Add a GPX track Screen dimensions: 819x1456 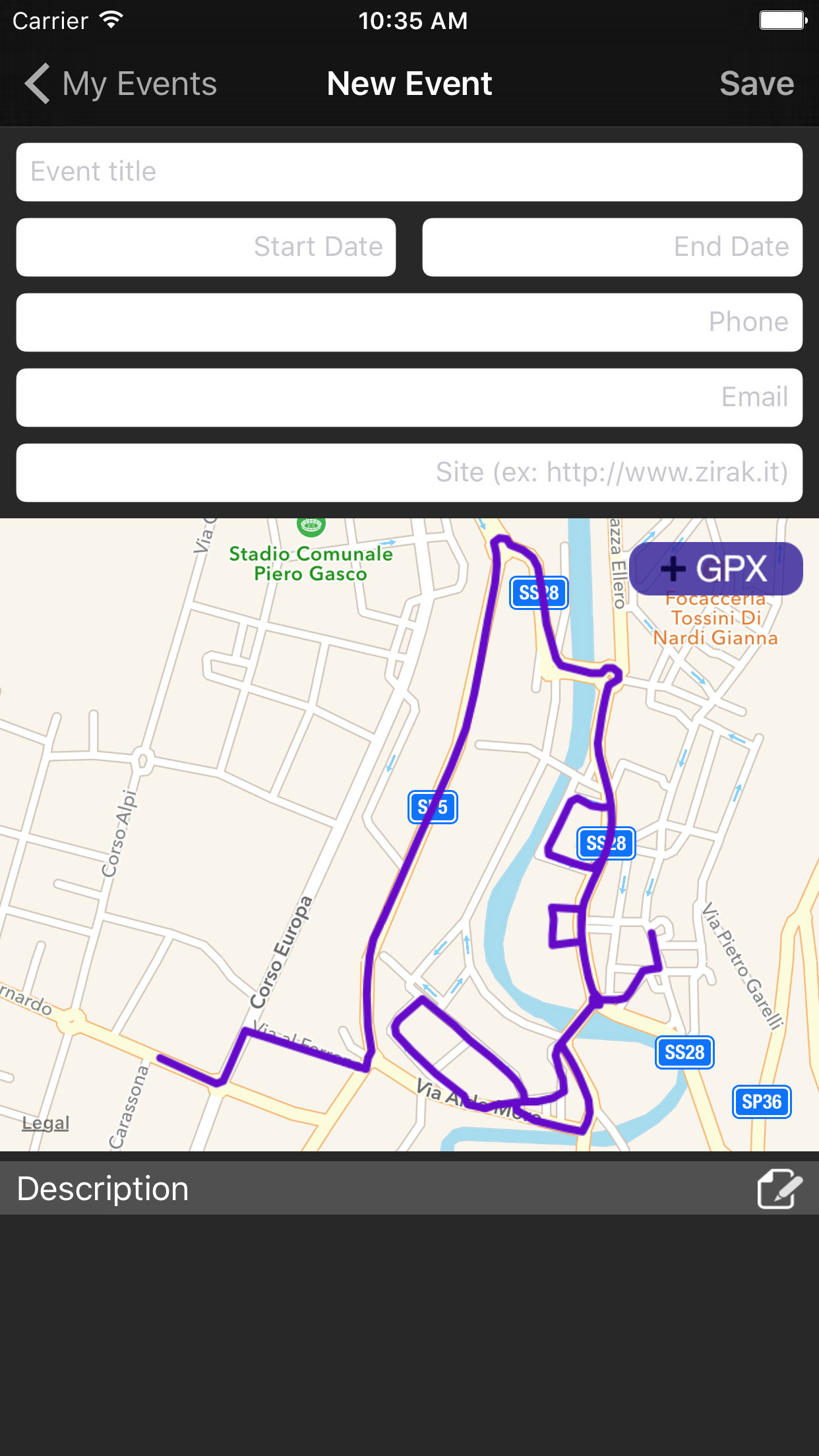pyautogui.click(x=716, y=568)
